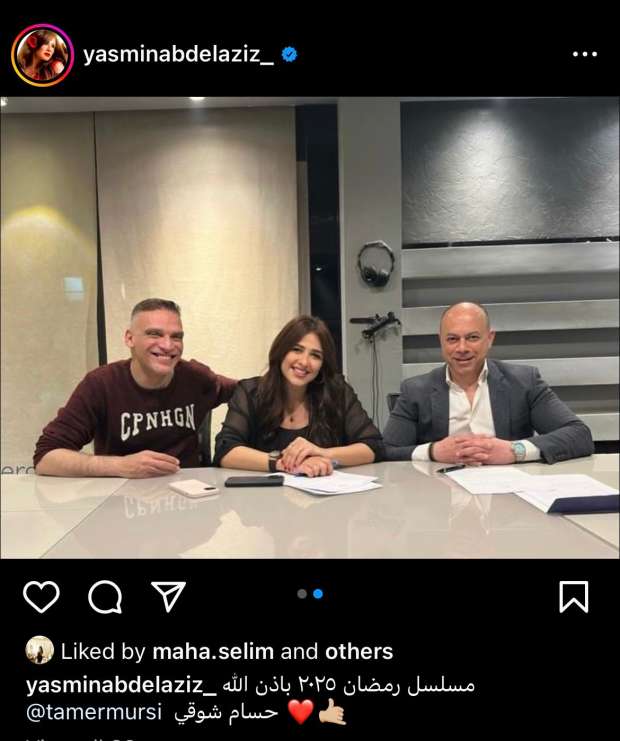
Task: Open the poster's profile picture story
Action: 42,55
